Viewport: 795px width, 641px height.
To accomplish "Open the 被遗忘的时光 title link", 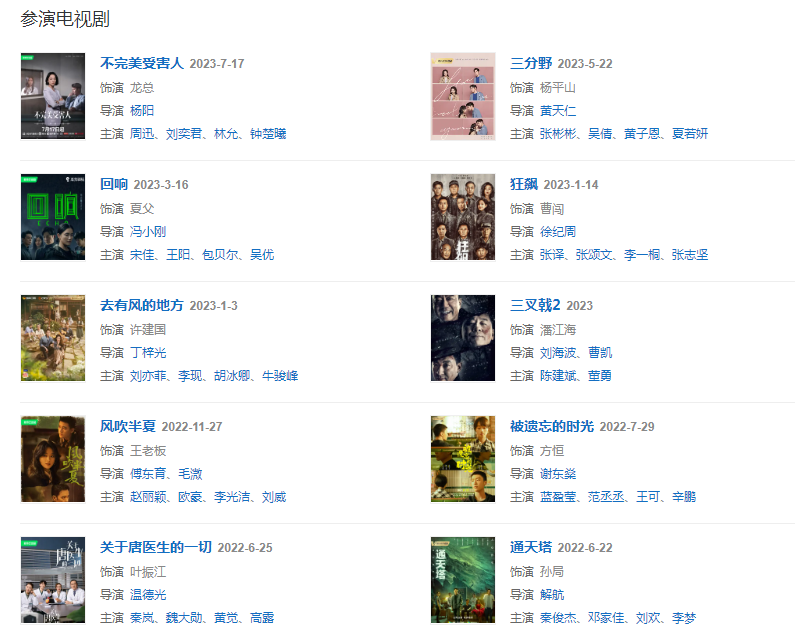I will tap(551, 426).
